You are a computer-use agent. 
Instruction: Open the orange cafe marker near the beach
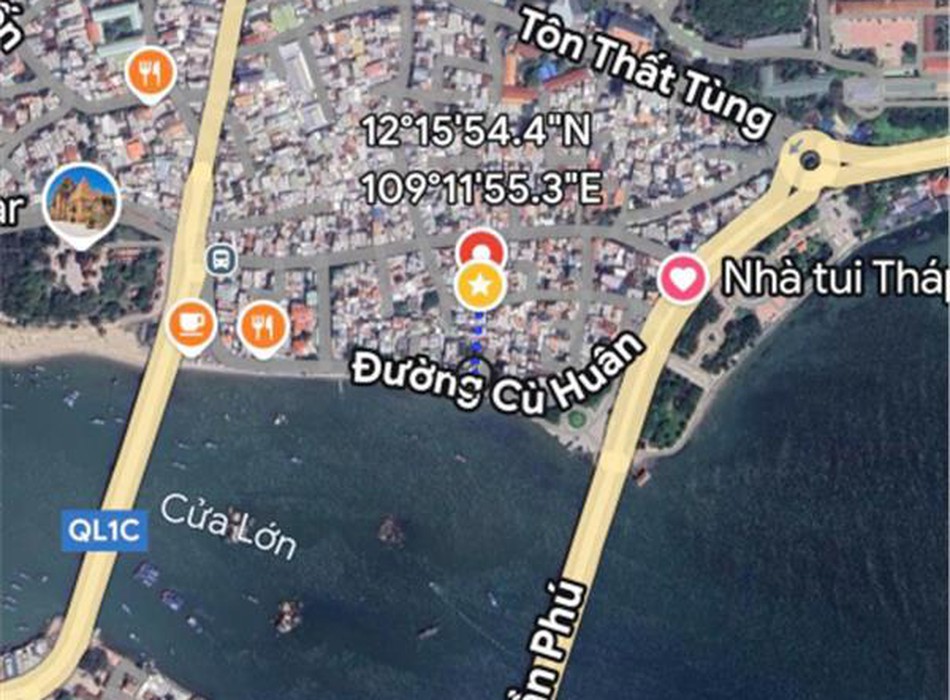click(190, 323)
